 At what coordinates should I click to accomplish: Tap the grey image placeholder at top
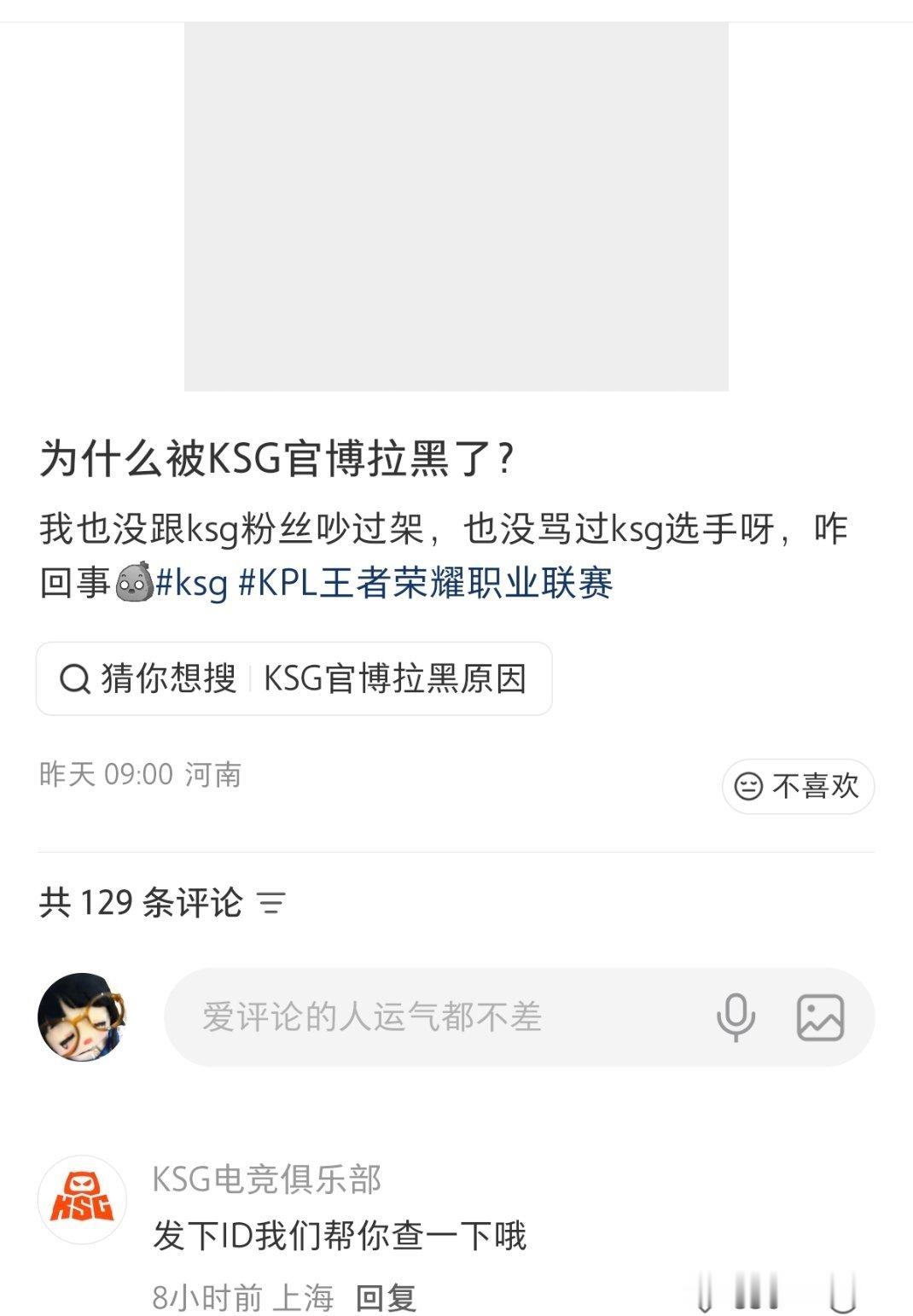(x=456, y=196)
